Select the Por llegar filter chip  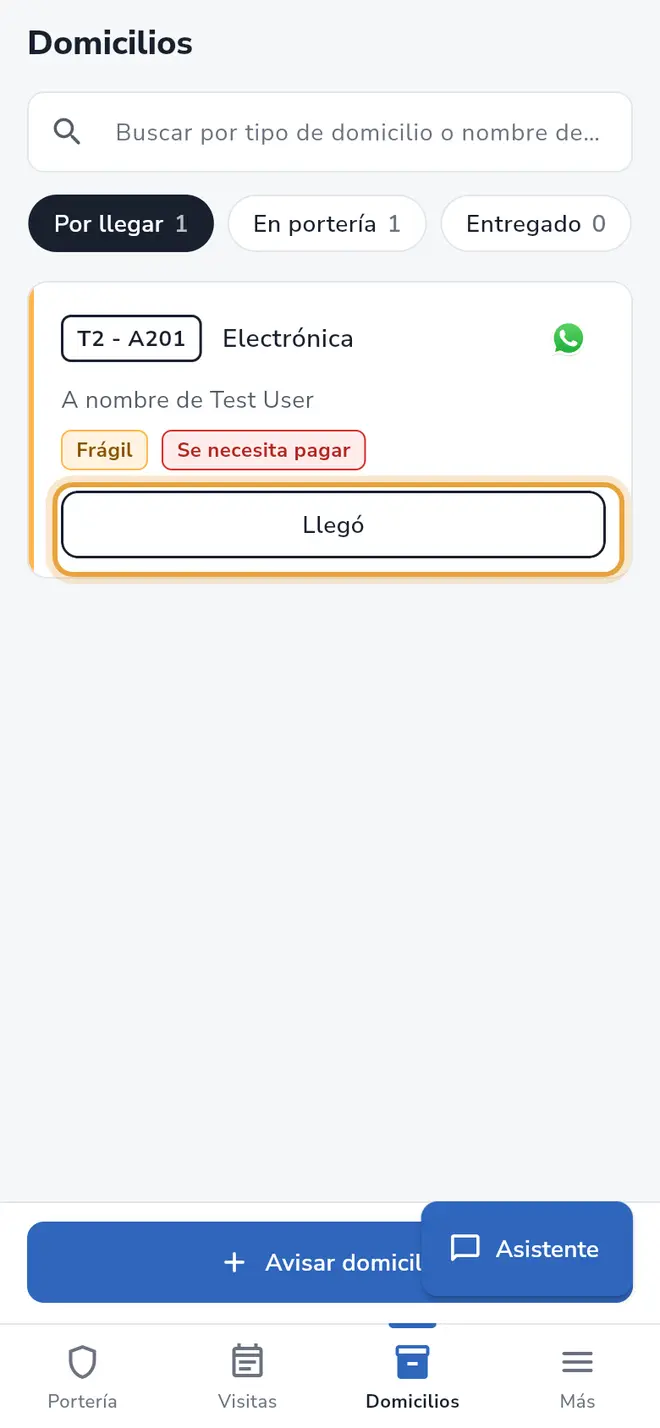121,223
